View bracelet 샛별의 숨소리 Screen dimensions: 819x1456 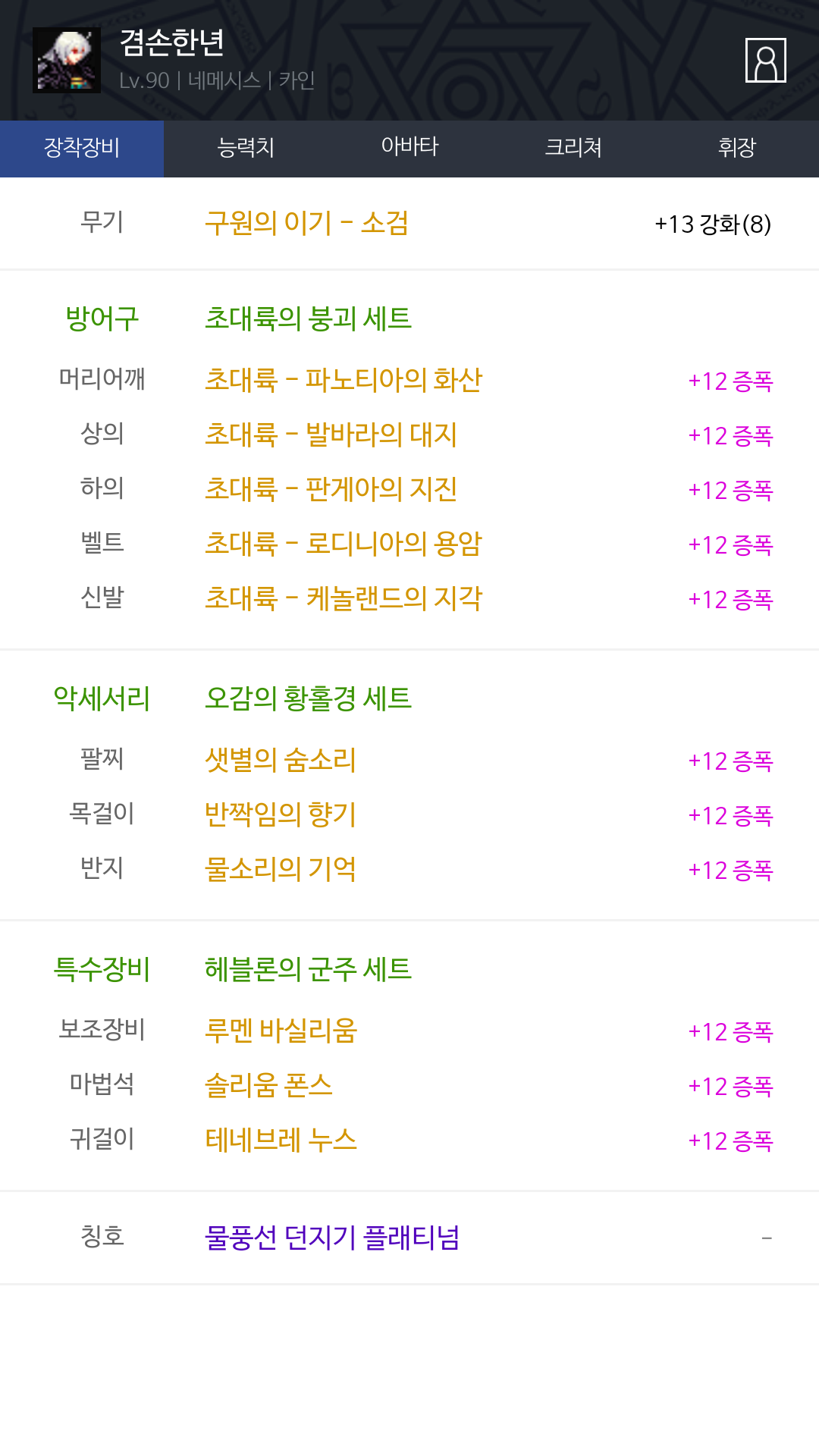pyautogui.click(x=281, y=760)
